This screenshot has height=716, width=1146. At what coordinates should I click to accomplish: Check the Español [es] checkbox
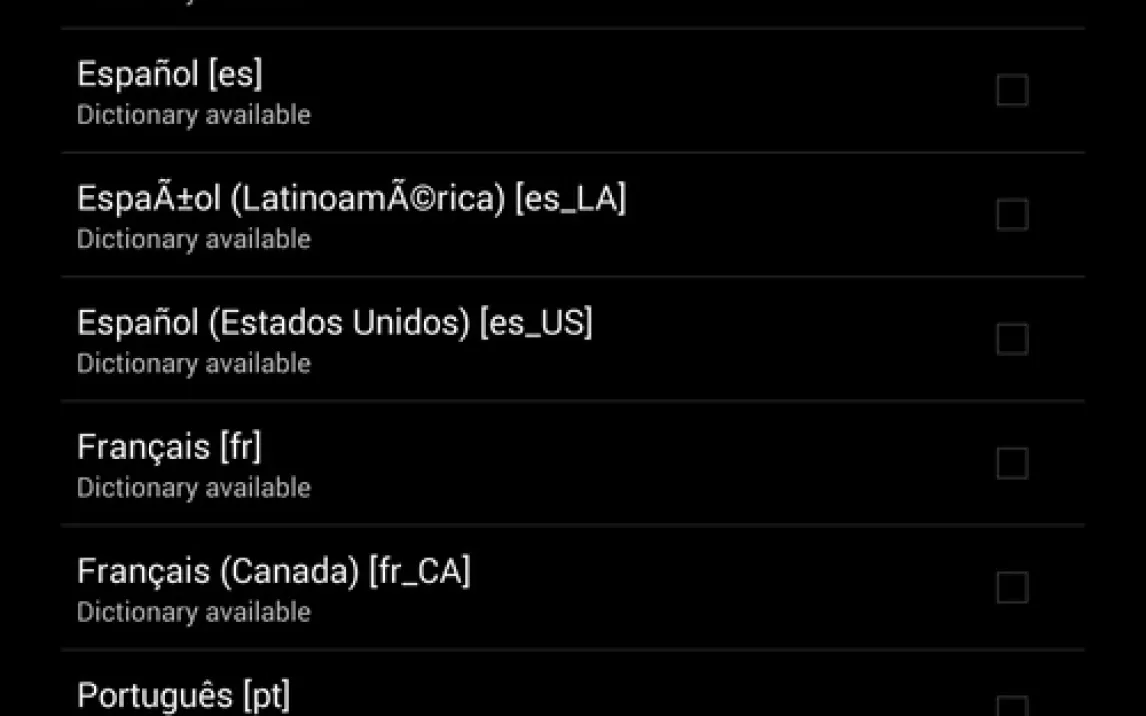click(1012, 91)
